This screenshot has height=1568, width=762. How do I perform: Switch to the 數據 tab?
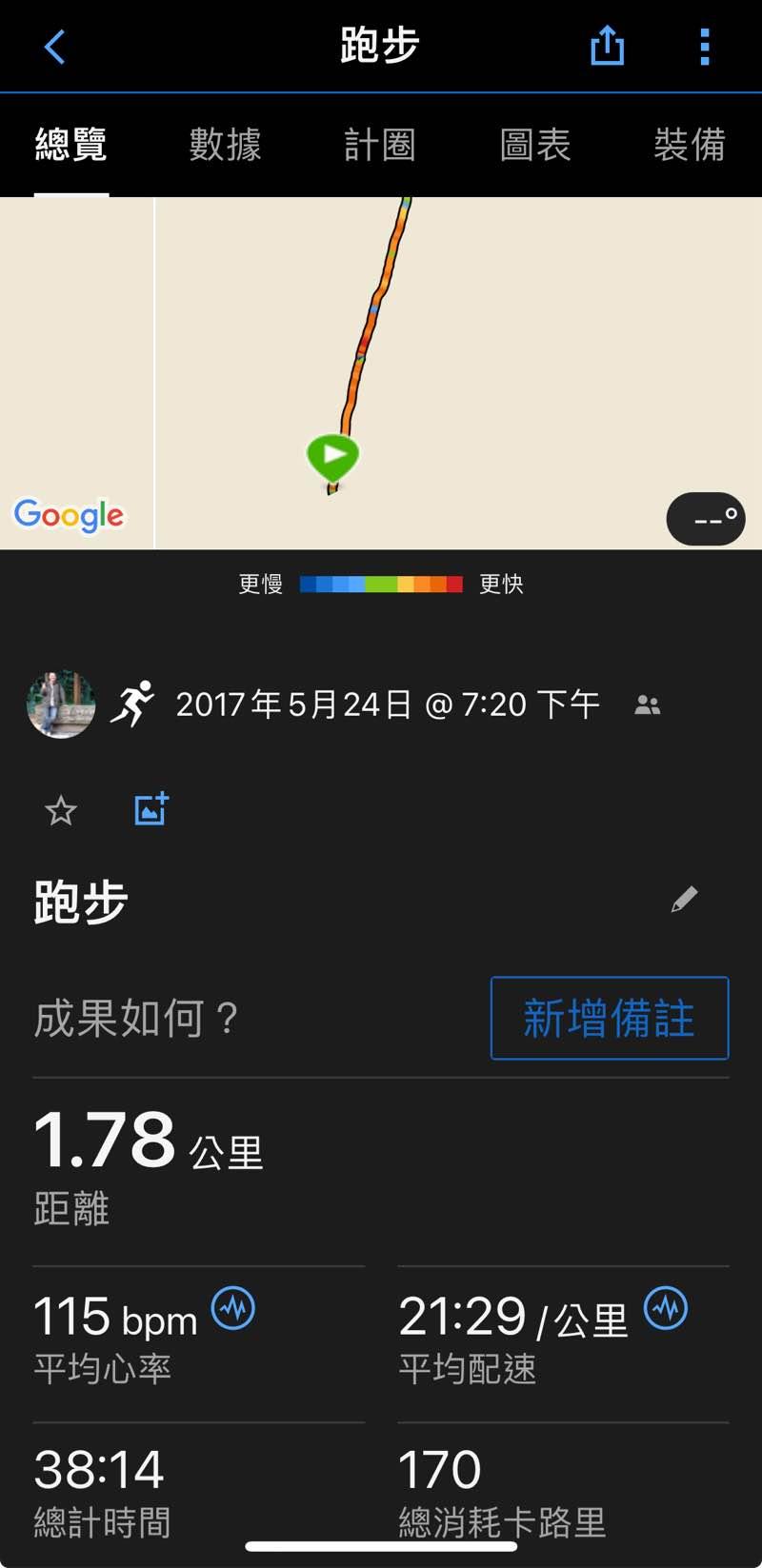click(x=225, y=146)
